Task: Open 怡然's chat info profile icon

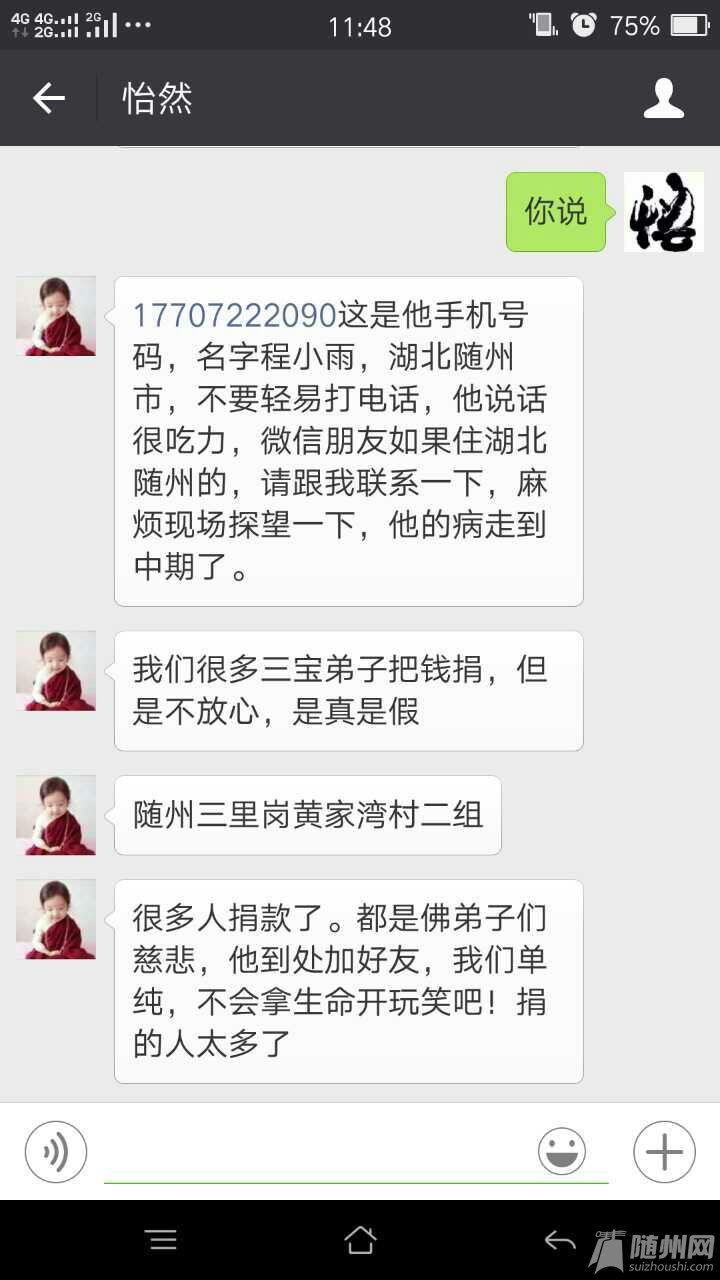Action: [x=663, y=98]
